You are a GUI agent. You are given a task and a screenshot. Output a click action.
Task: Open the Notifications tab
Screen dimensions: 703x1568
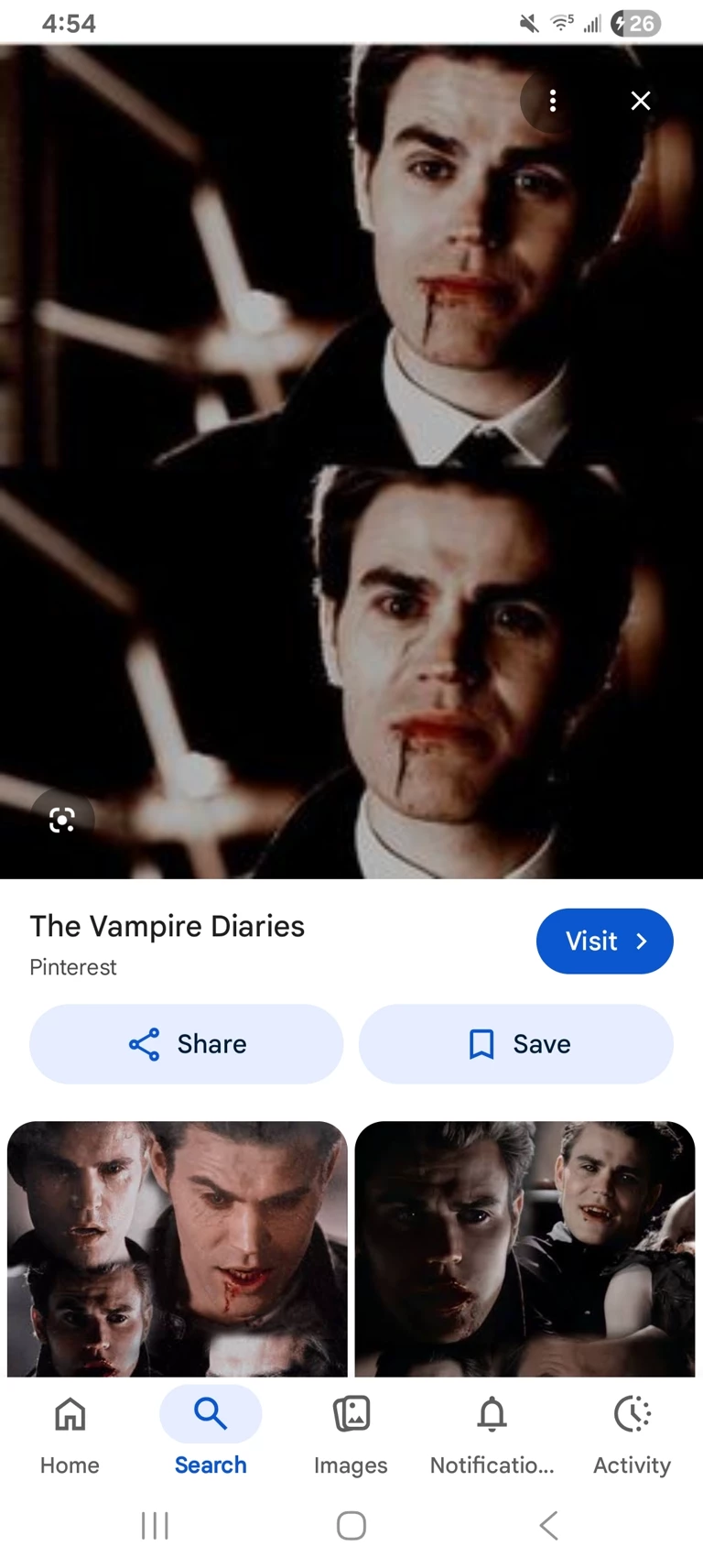[x=492, y=1433]
